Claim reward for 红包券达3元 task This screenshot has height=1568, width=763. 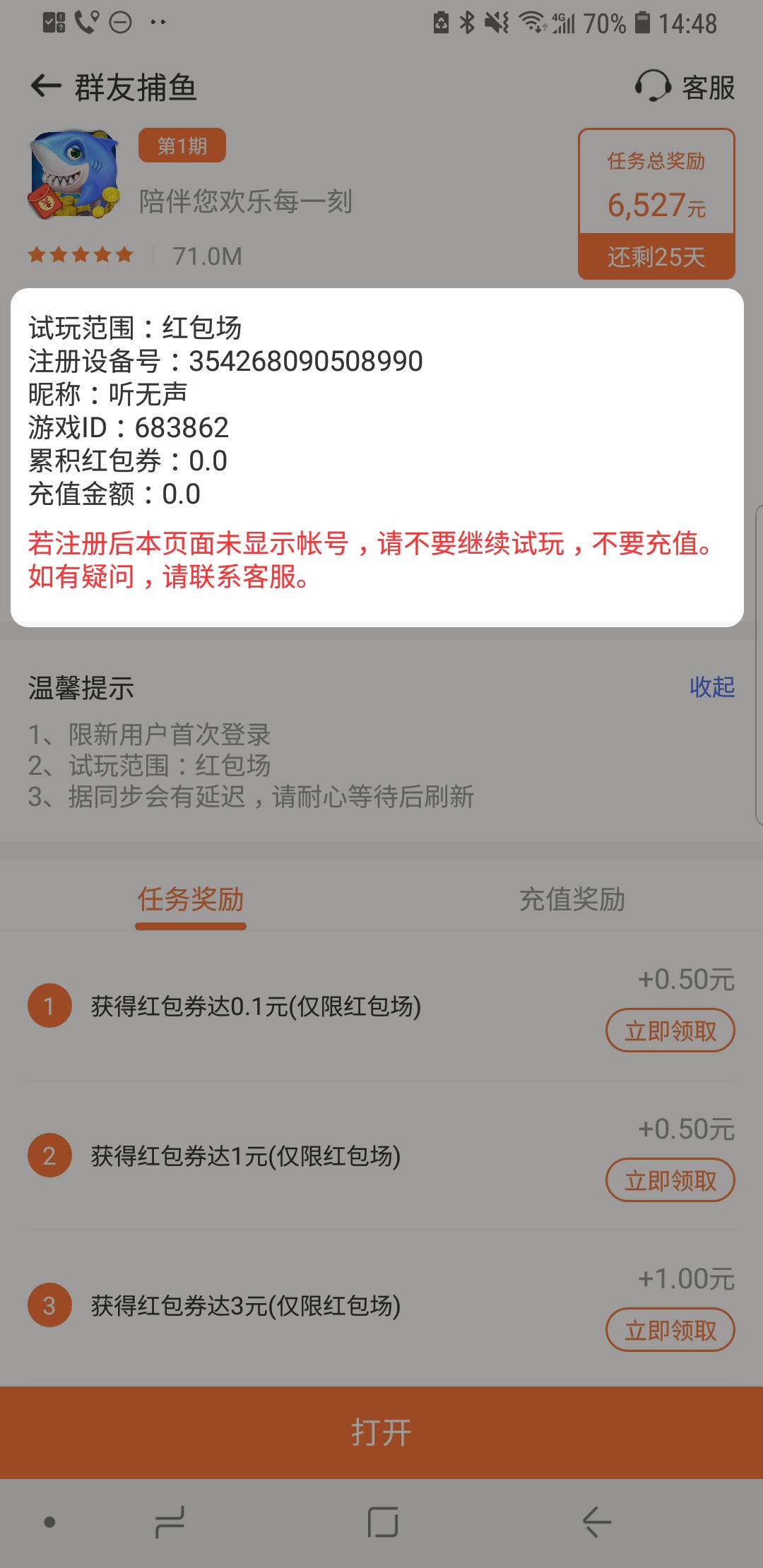(670, 1330)
